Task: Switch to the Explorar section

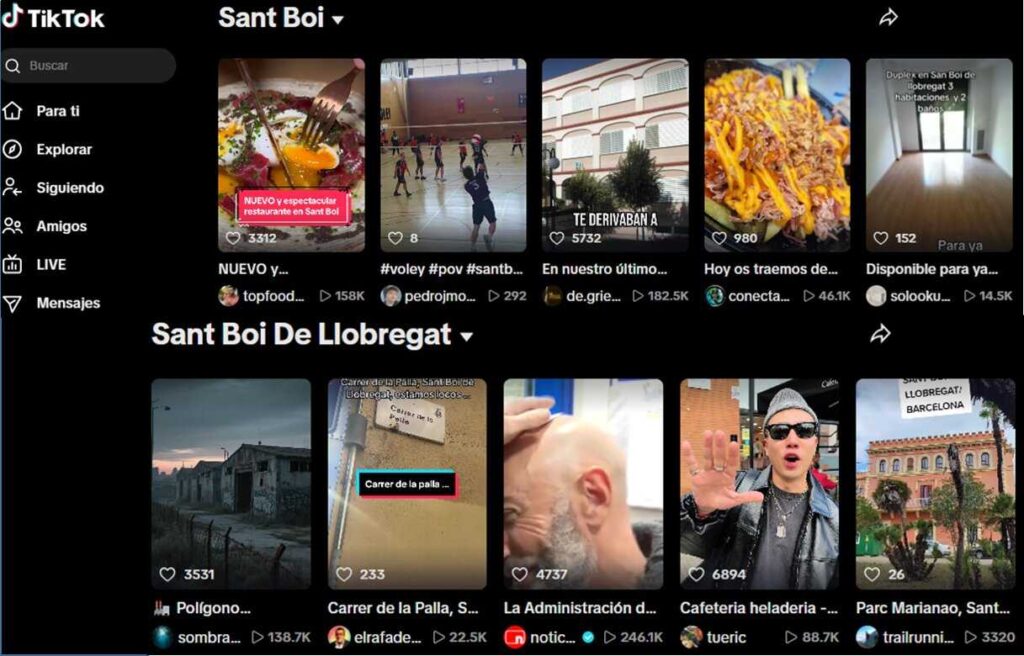Action: pos(63,149)
